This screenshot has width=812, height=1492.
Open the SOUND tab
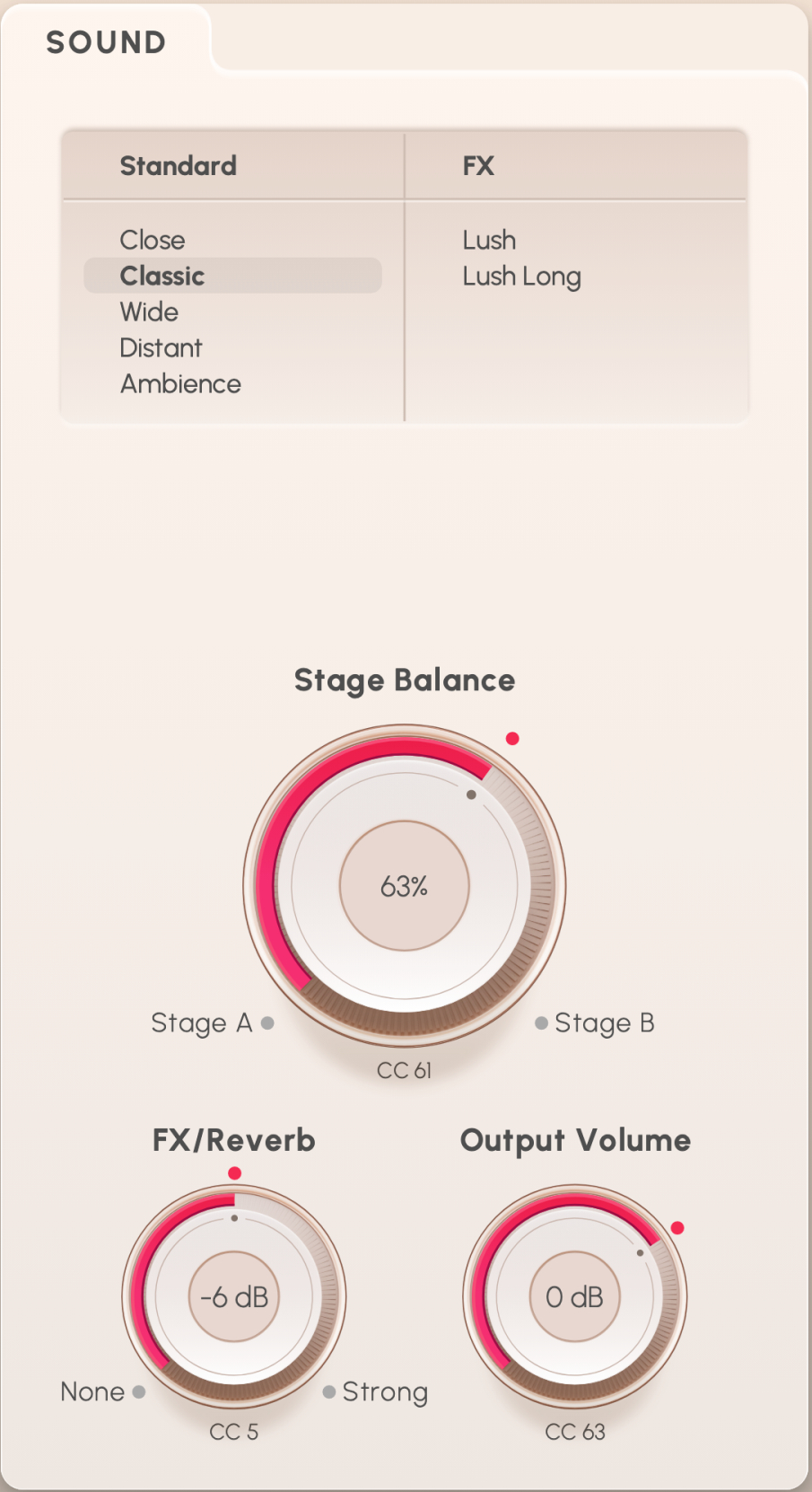click(x=106, y=42)
